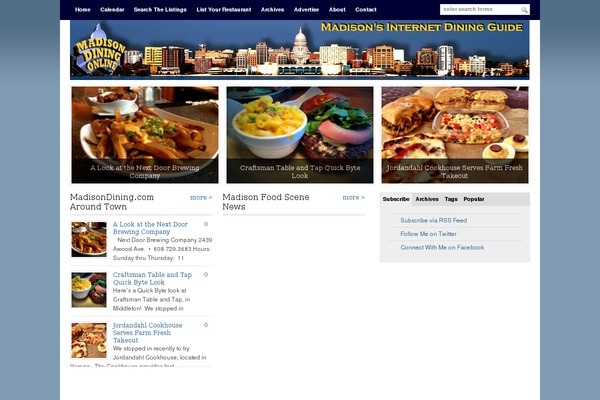This screenshot has width=600, height=400.
Task: Connect With Me on Facebook
Action: pyautogui.click(x=442, y=247)
